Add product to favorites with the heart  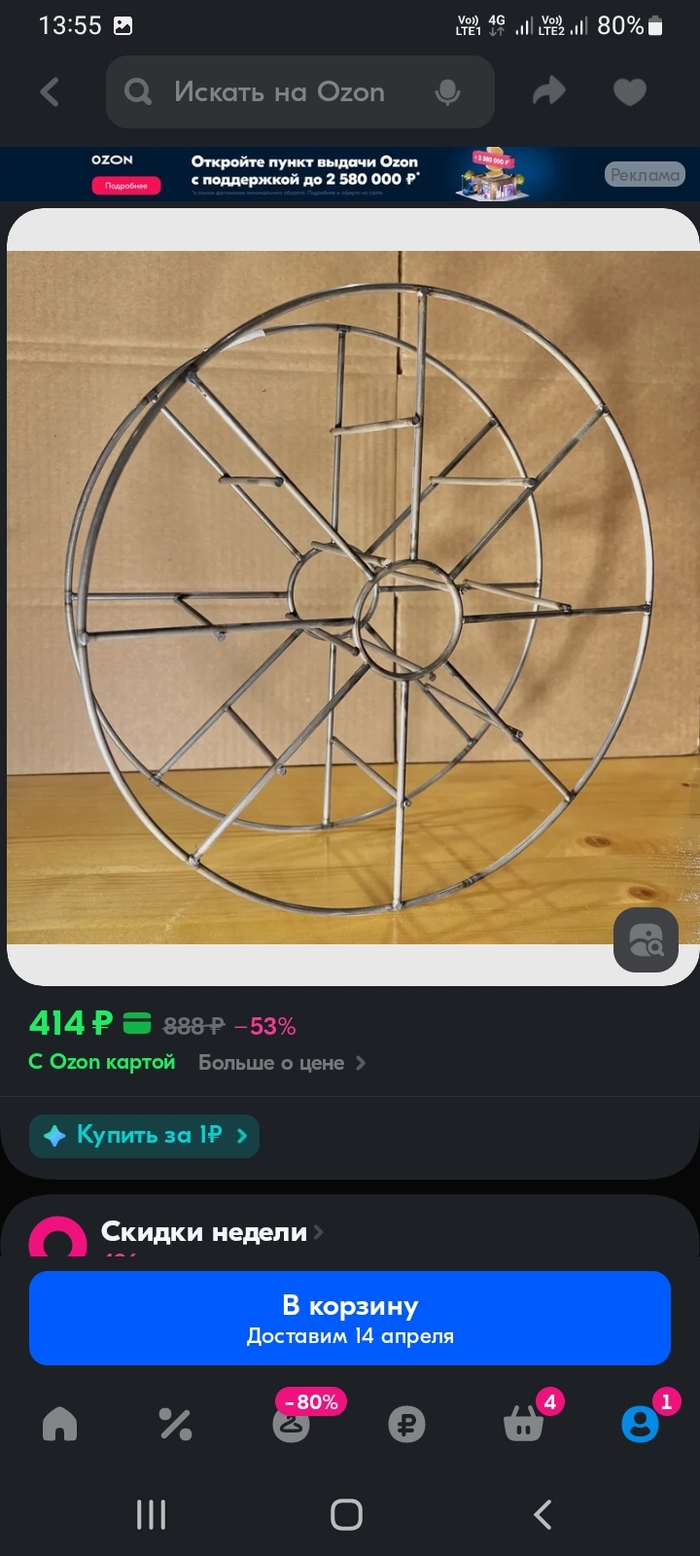(x=629, y=92)
